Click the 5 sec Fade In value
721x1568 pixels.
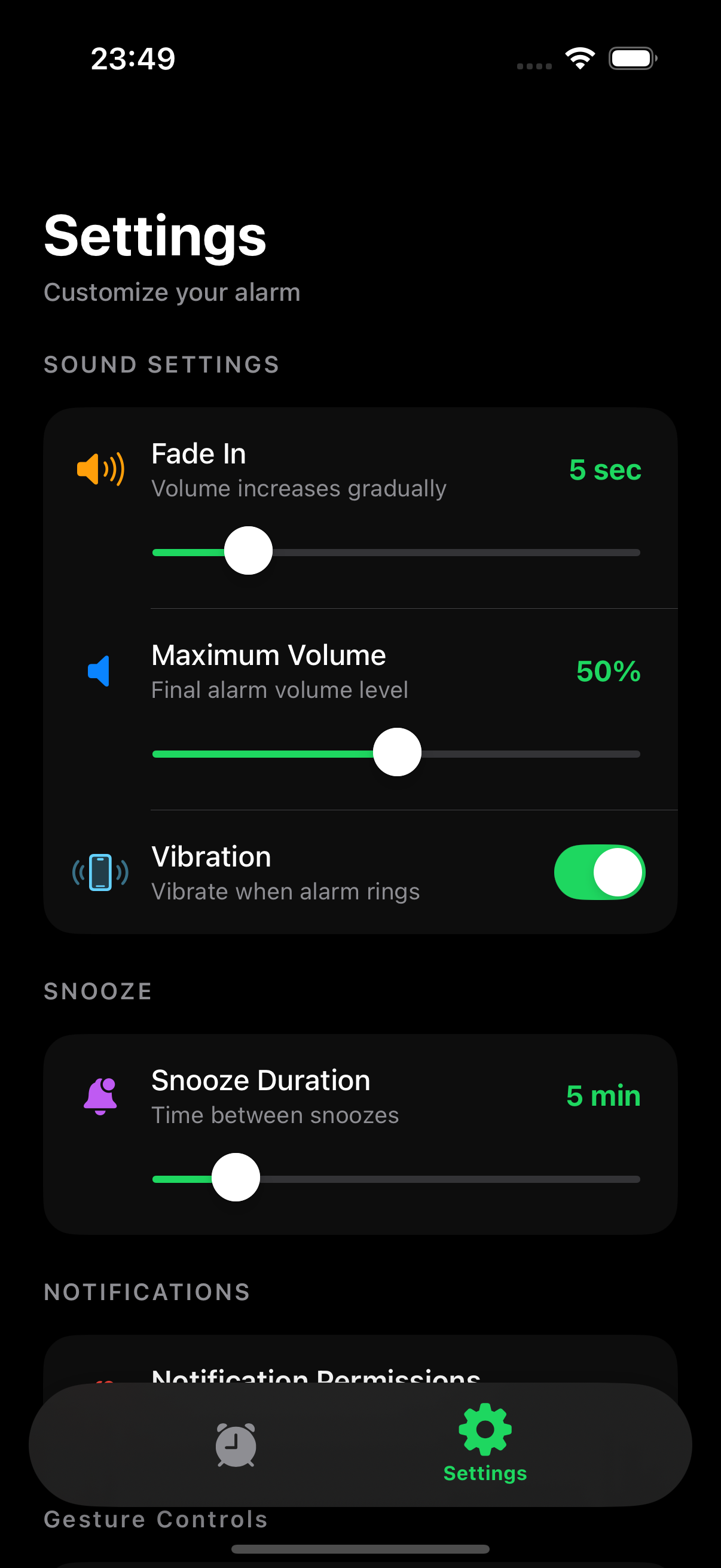[x=605, y=470]
